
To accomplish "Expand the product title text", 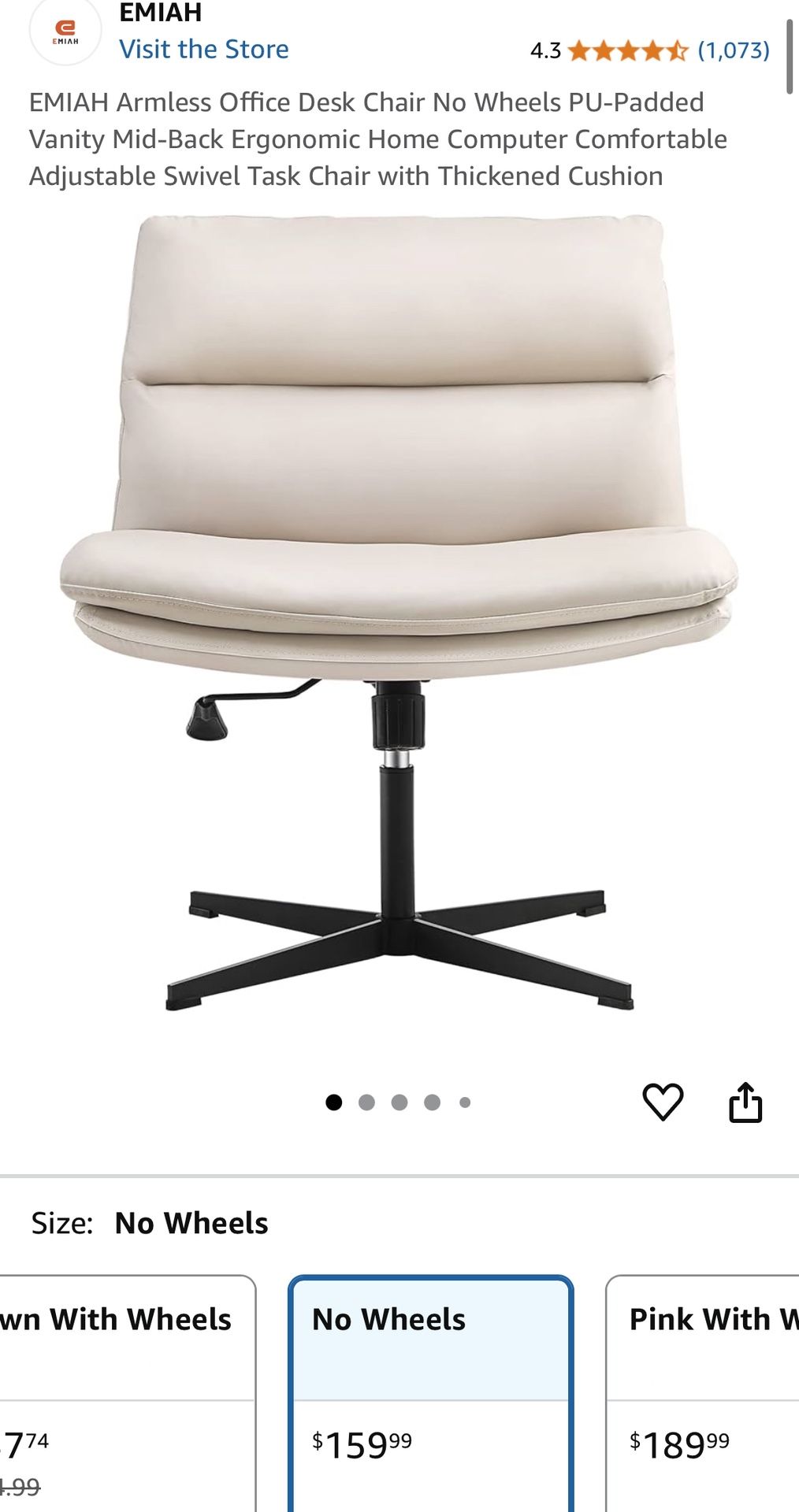I will (378, 139).
